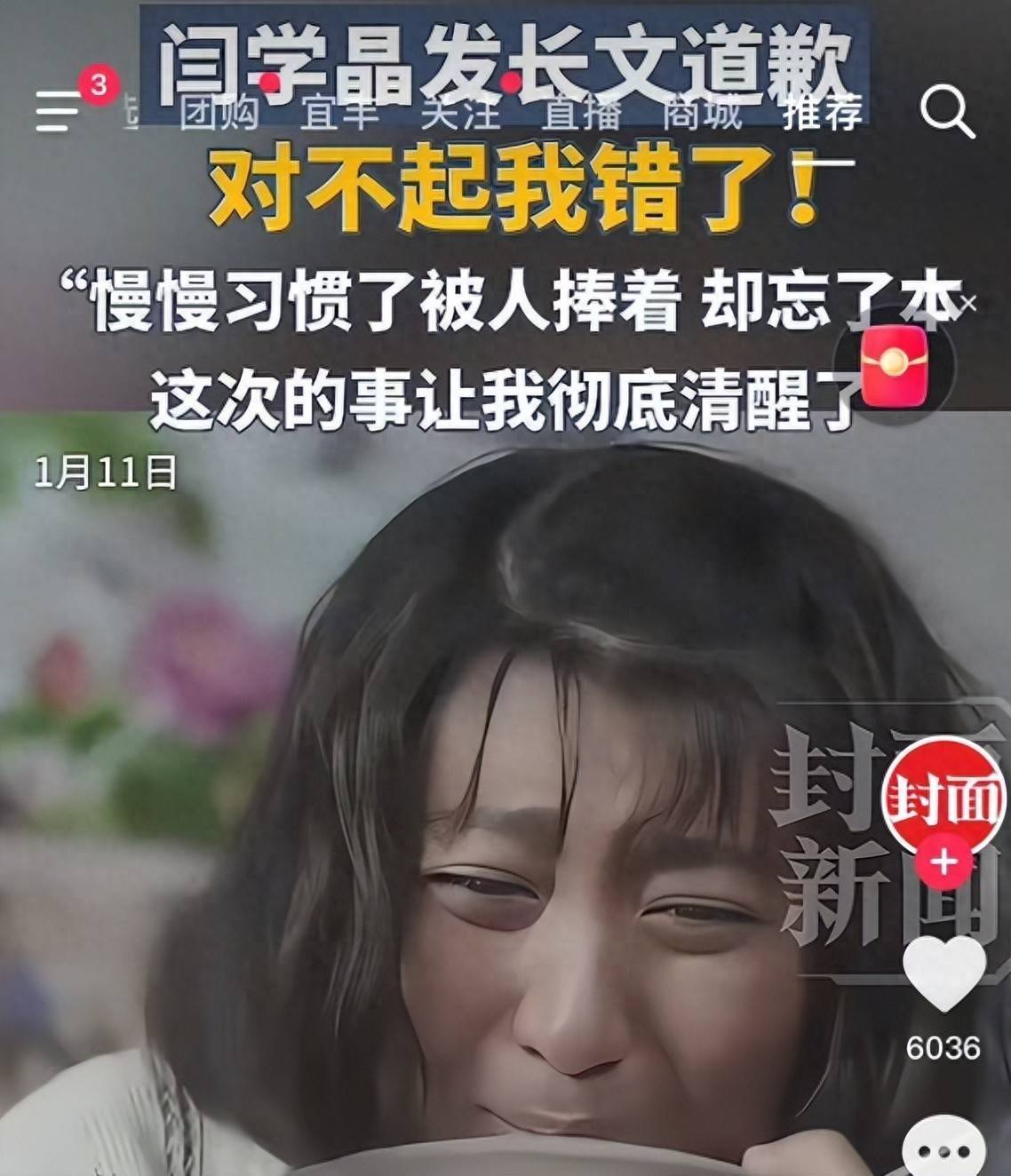The width and height of the screenshot is (1011, 1176).
Task: Switch to the 团购 tab
Action: click(219, 113)
